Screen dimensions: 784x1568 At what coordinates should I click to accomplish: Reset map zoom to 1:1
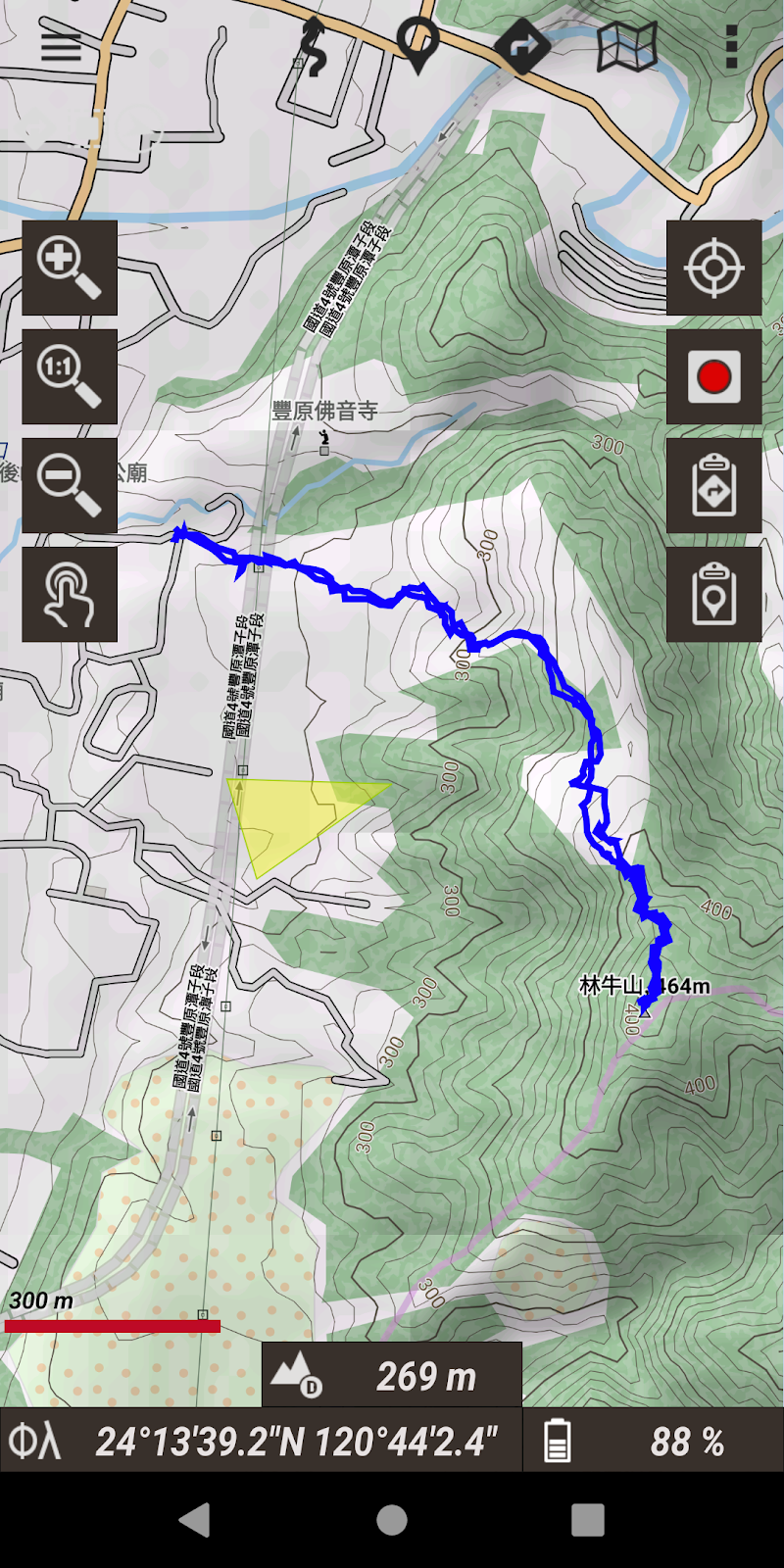pyautogui.click(x=70, y=376)
